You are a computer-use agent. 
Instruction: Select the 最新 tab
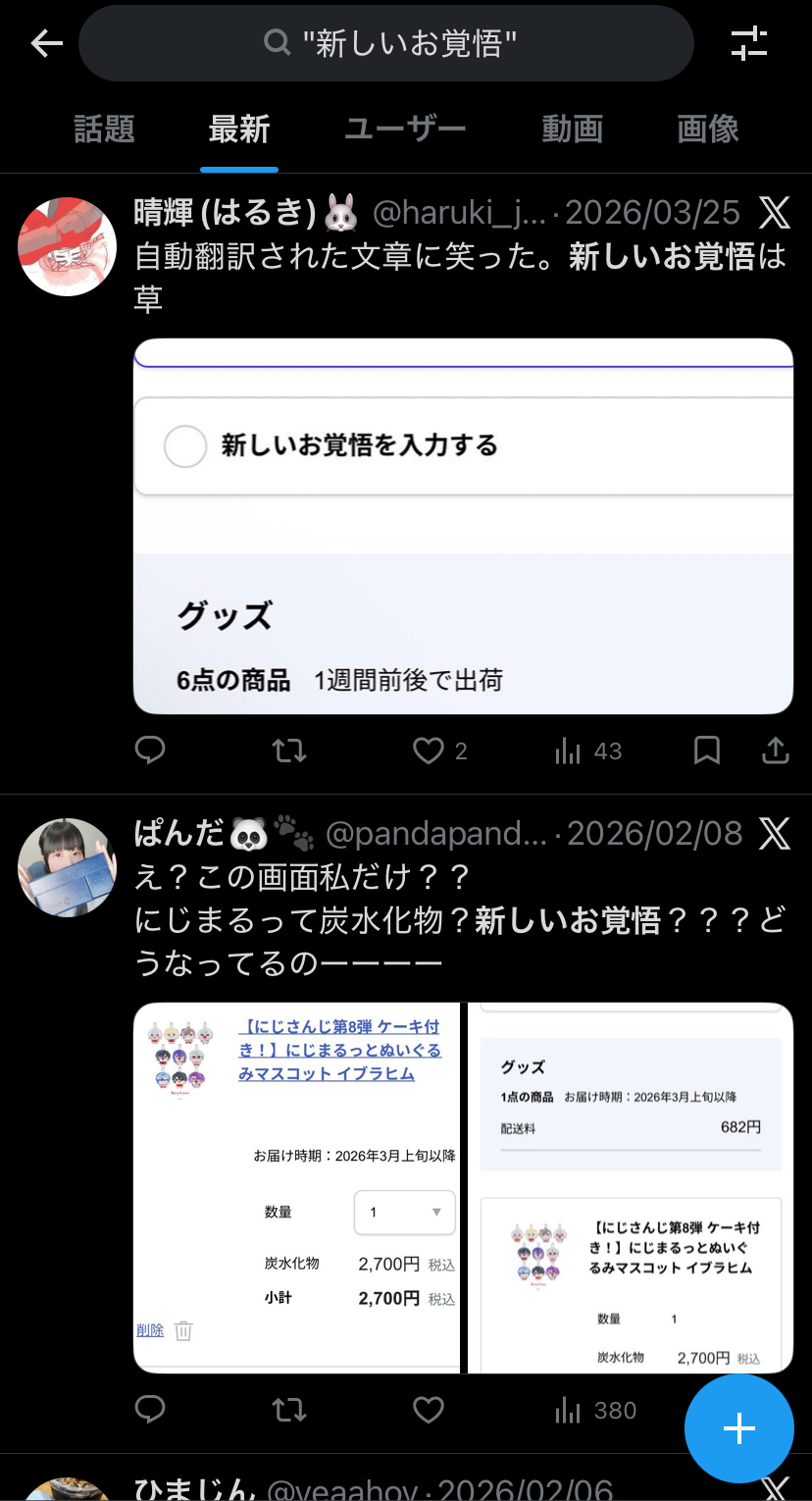239,129
